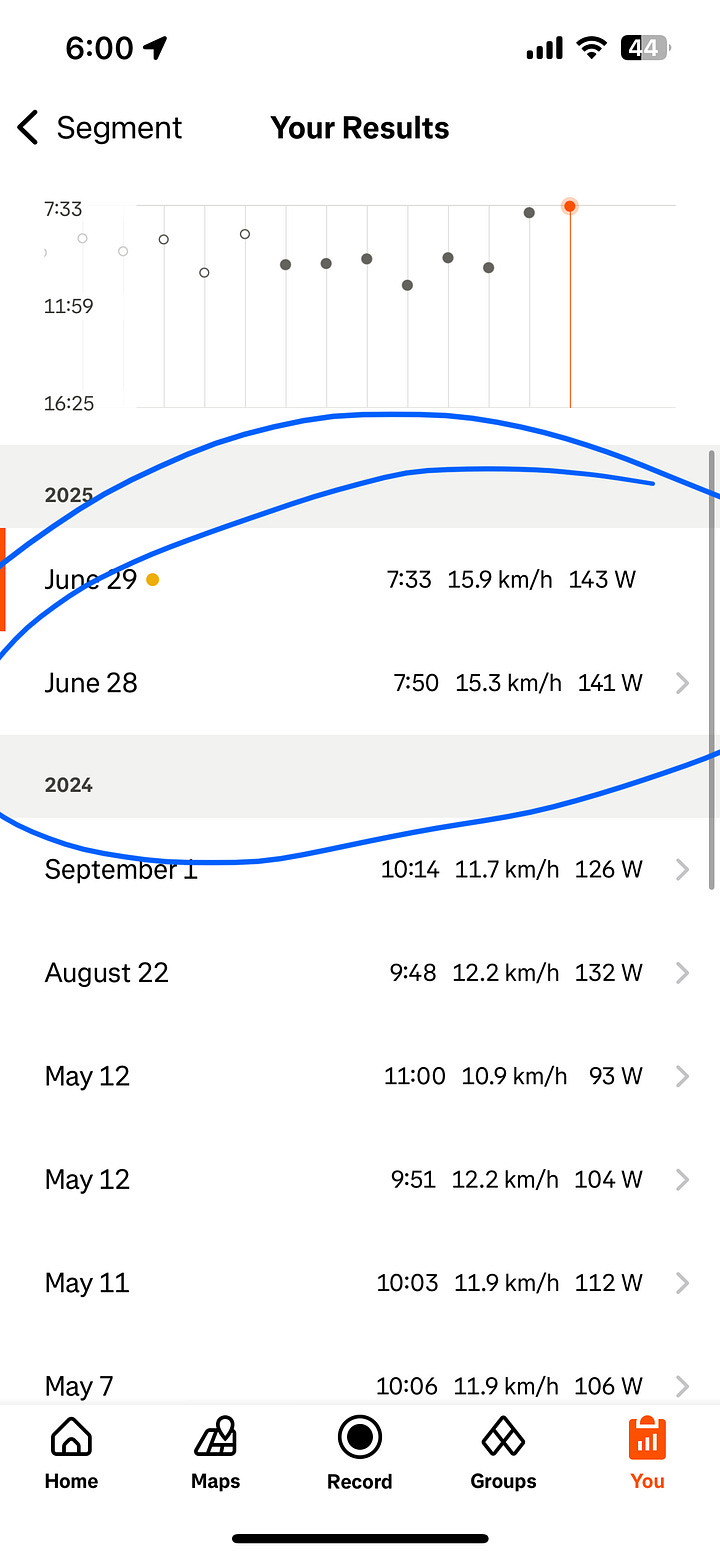This screenshot has height=1558, width=720.
Task: Open the August 22 result
Action: pyautogui.click(x=360, y=973)
